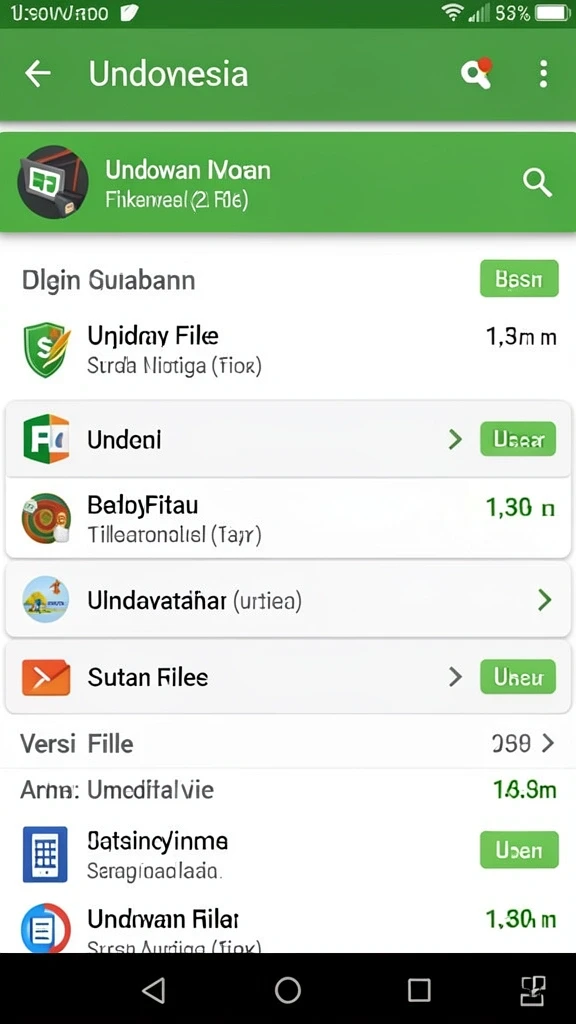Viewport: 576px width, 1024px height.
Task: Open the three-dot overflow menu
Action: [x=543, y=74]
